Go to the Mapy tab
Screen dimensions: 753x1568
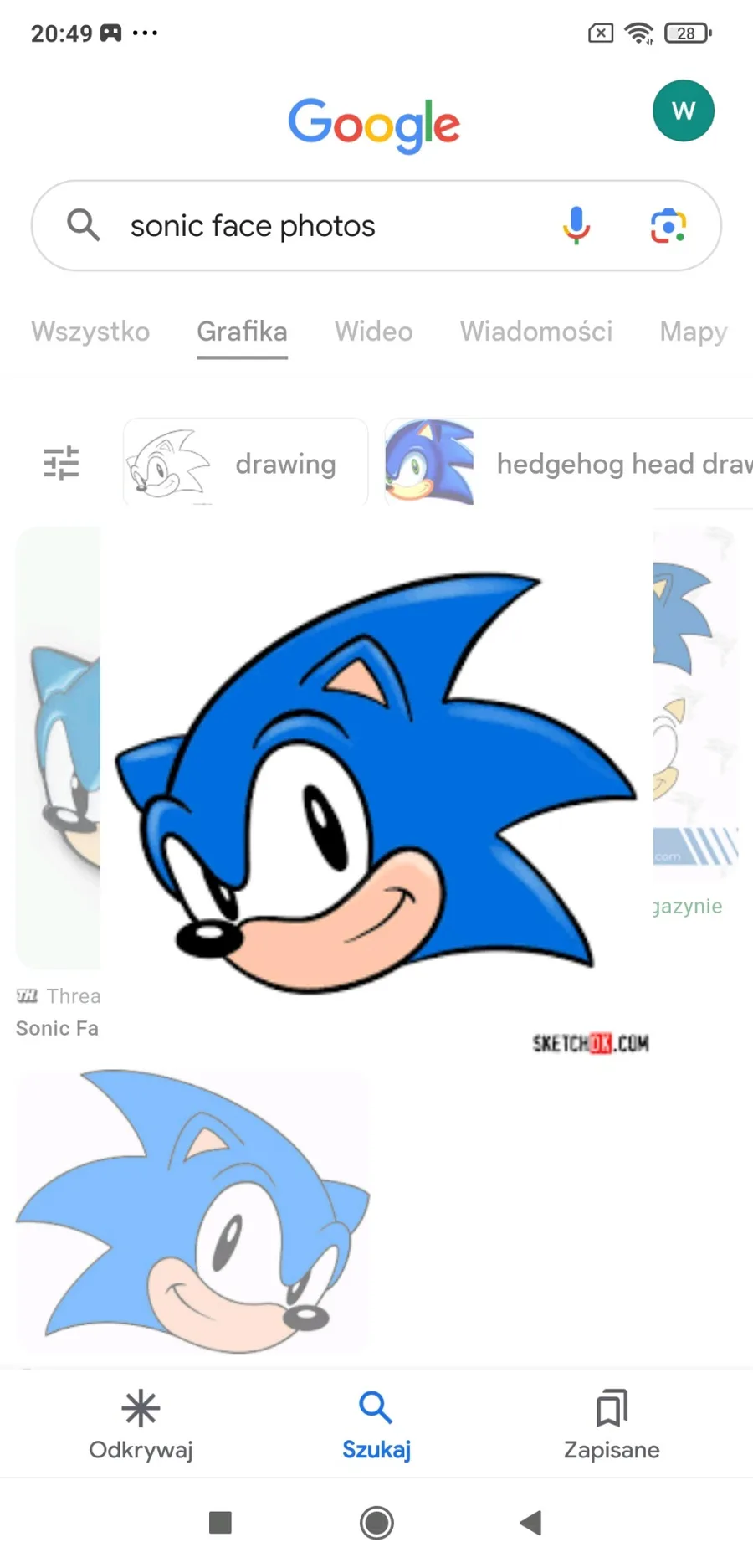[x=693, y=332]
